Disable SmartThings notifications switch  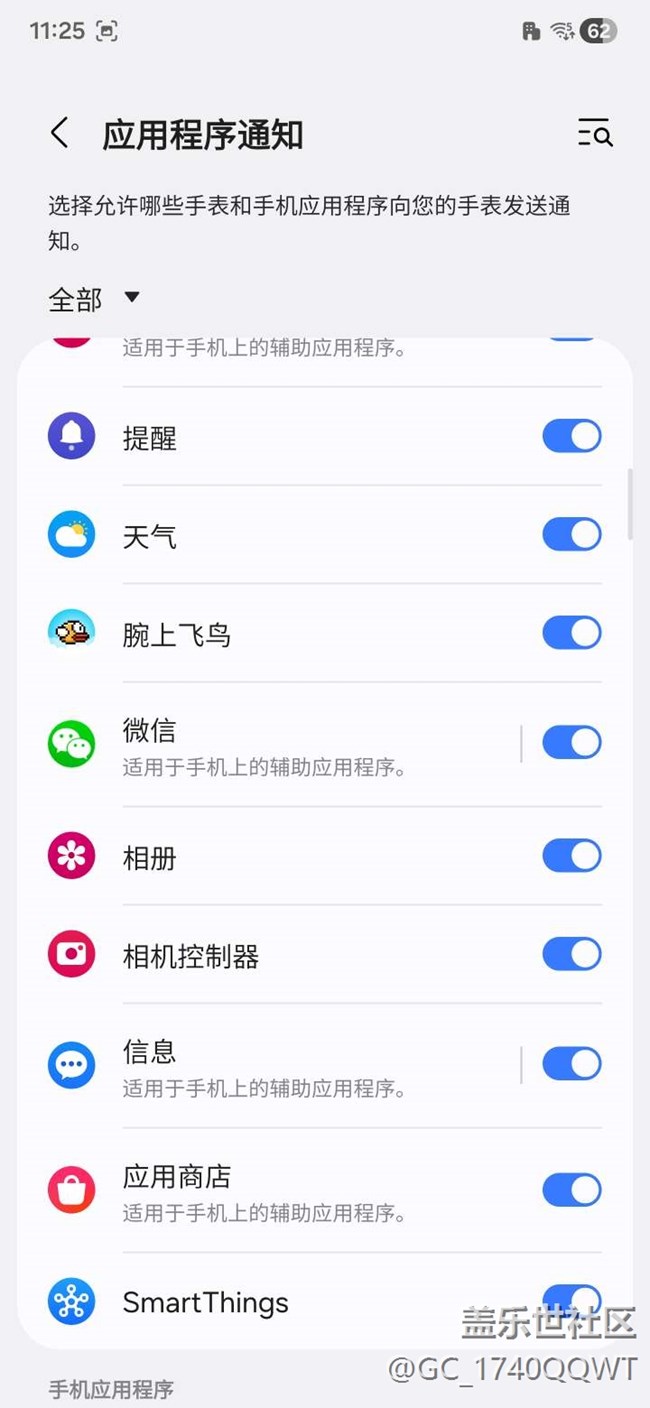[572, 1299]
